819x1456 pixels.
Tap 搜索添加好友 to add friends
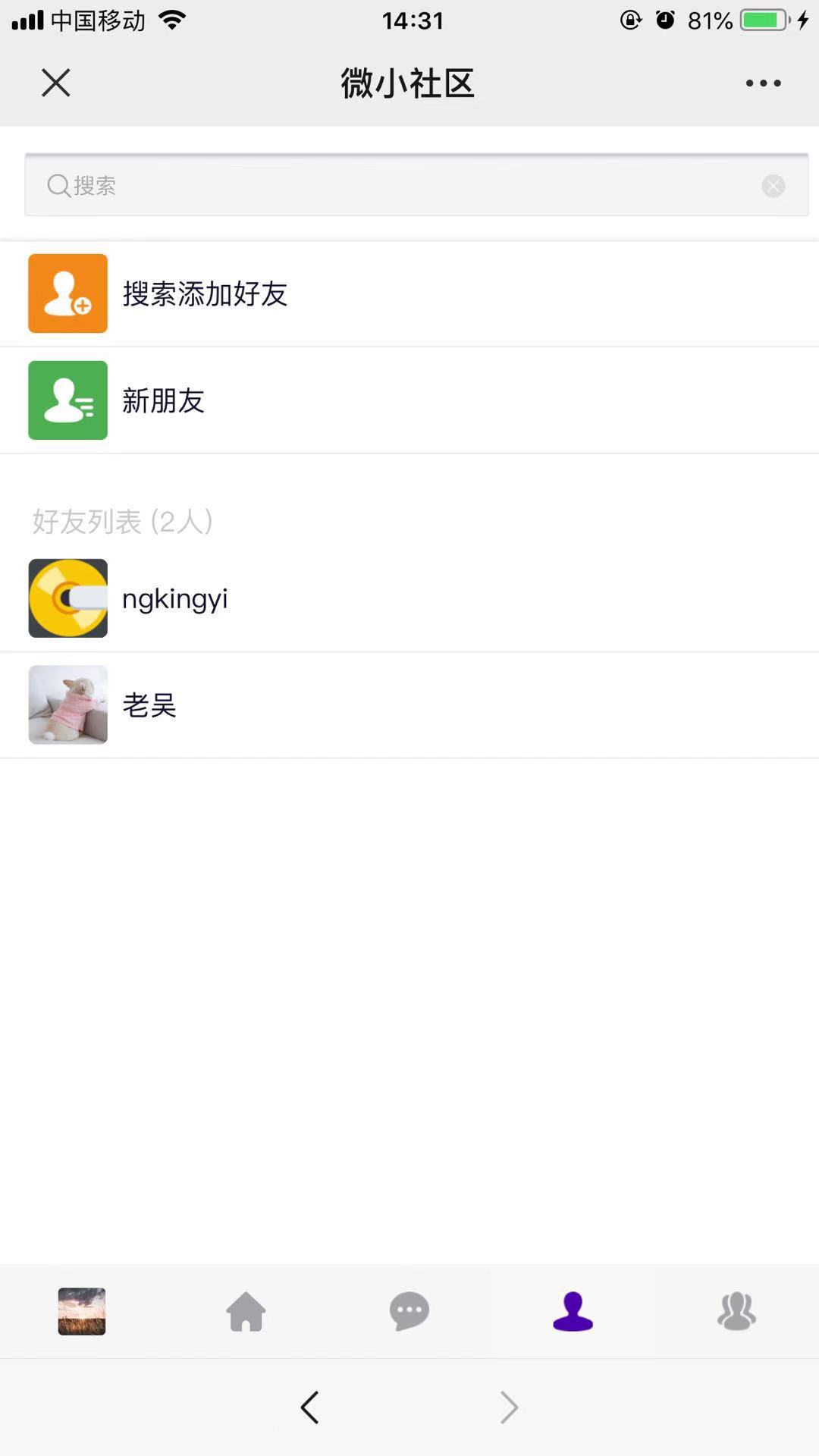point(205,293)
